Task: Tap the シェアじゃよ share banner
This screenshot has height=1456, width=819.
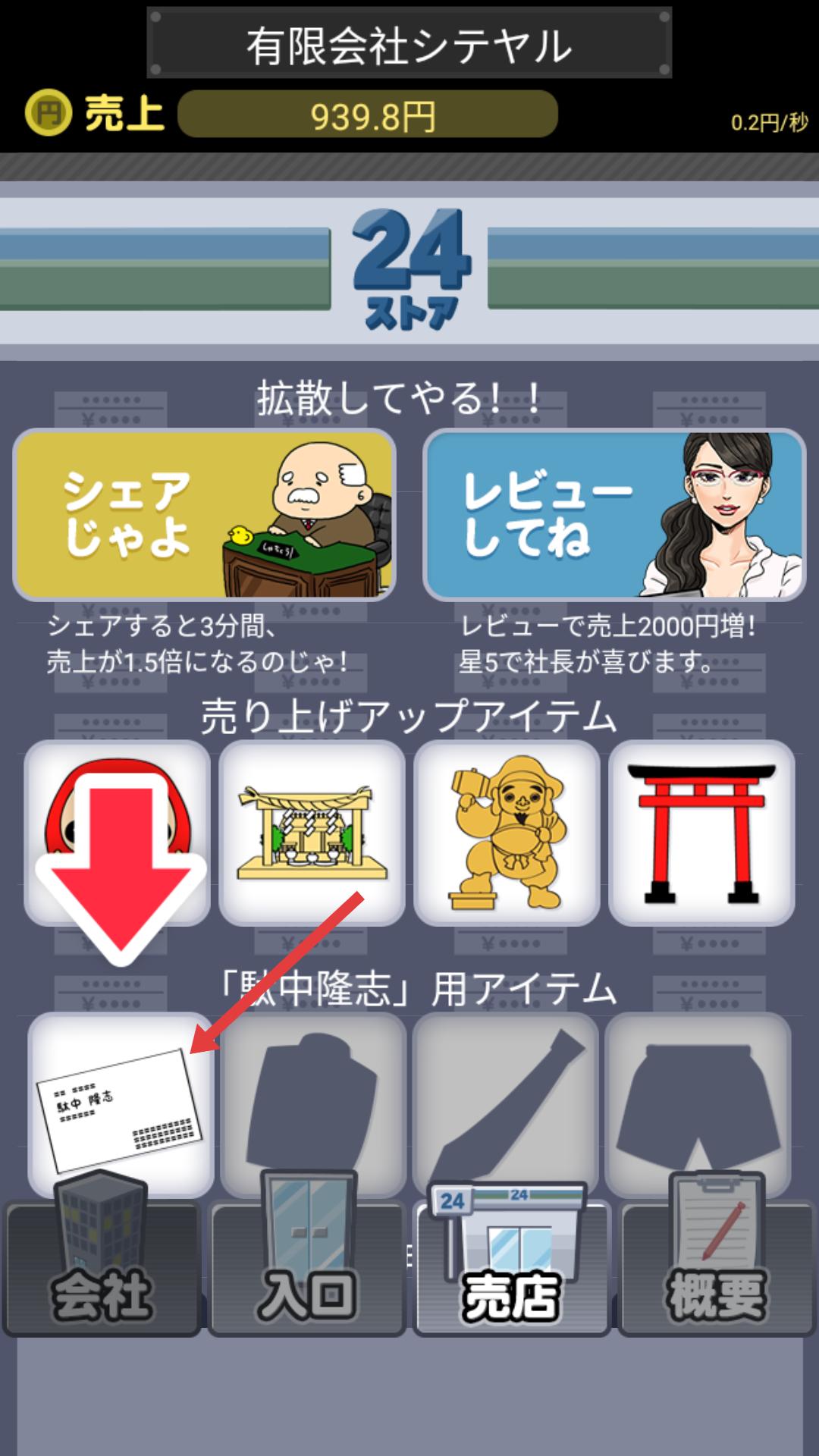Action: pos(204,515)
